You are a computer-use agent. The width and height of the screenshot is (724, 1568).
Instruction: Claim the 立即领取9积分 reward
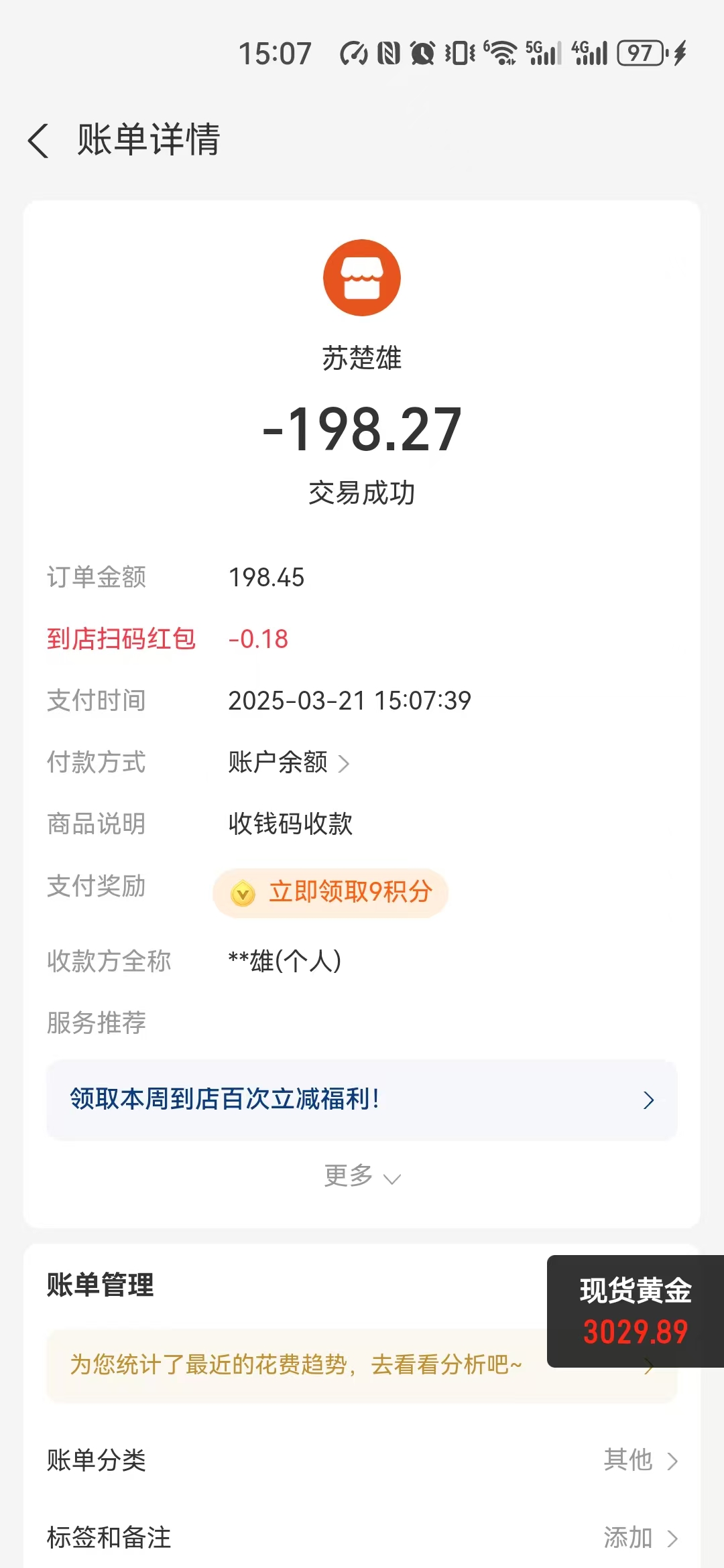(x=330, y=893)
